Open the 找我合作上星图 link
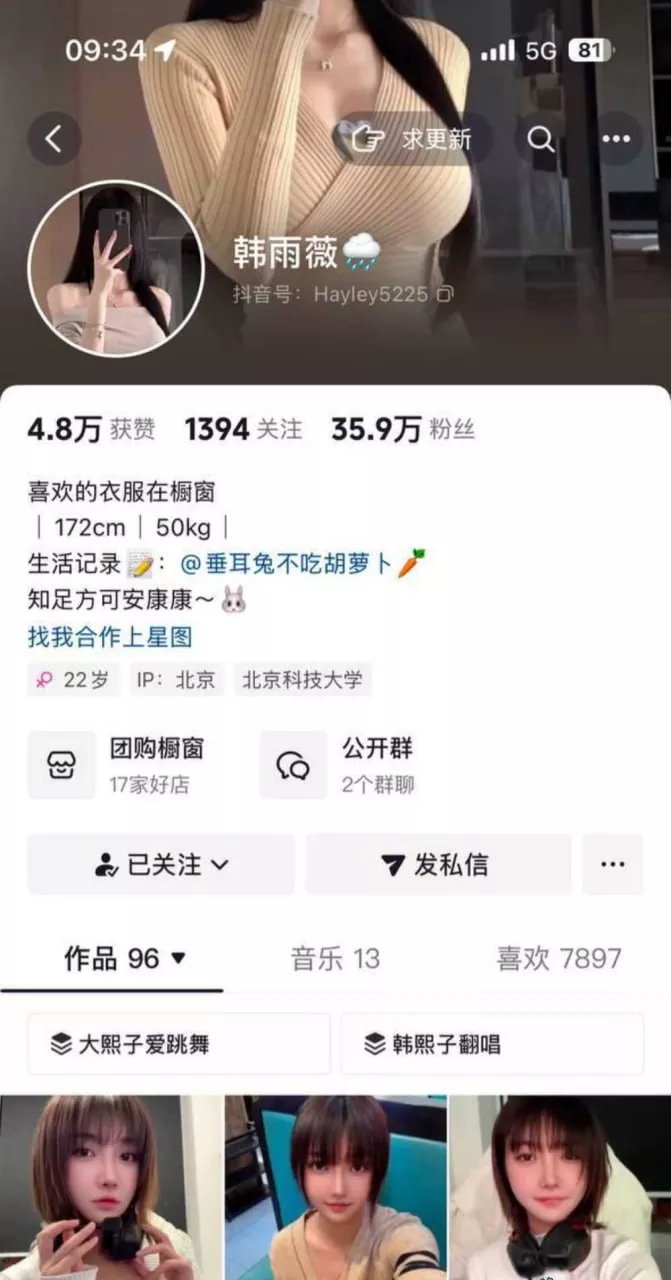Screen dimensions: 671x1280 click(110, 637)
